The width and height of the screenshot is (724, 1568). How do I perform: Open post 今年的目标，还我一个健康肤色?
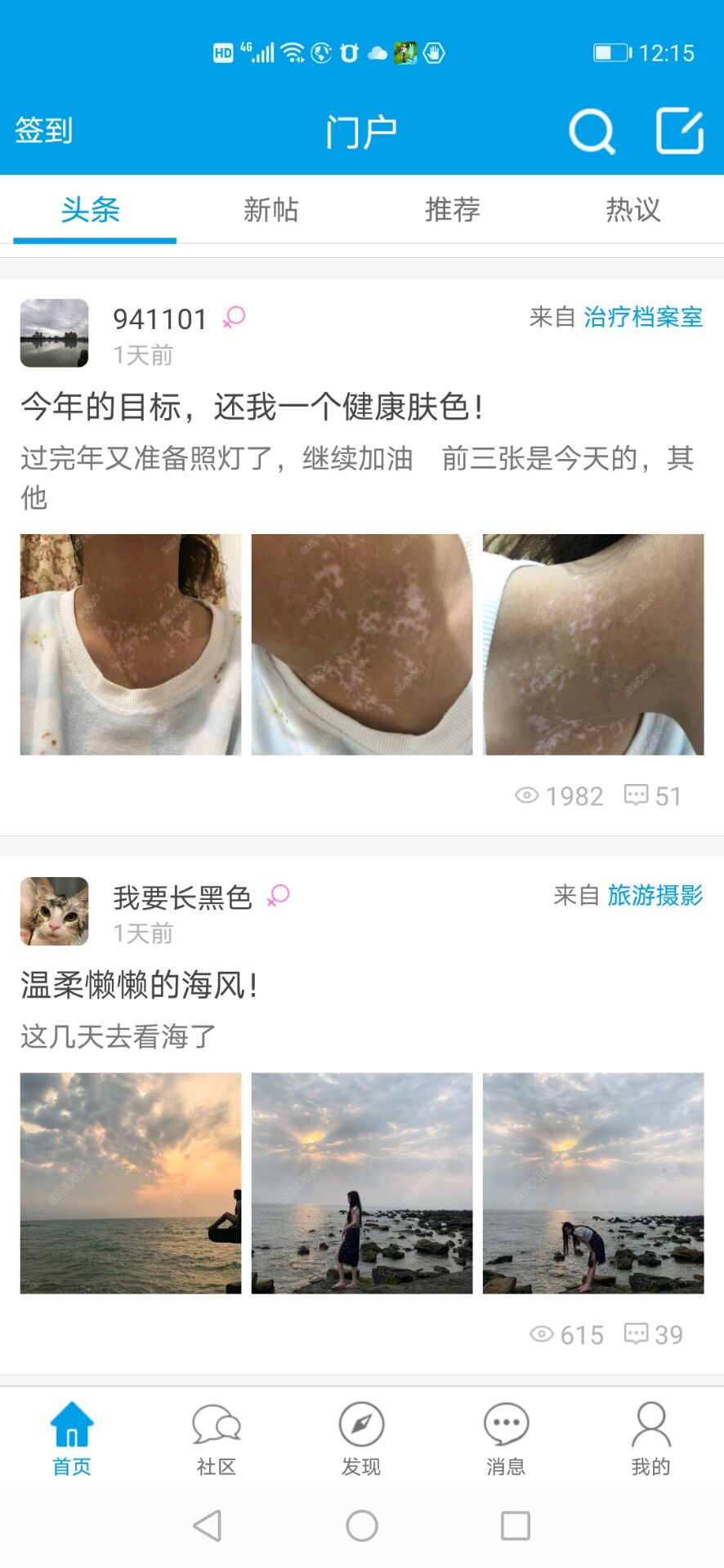coord(252,407)
